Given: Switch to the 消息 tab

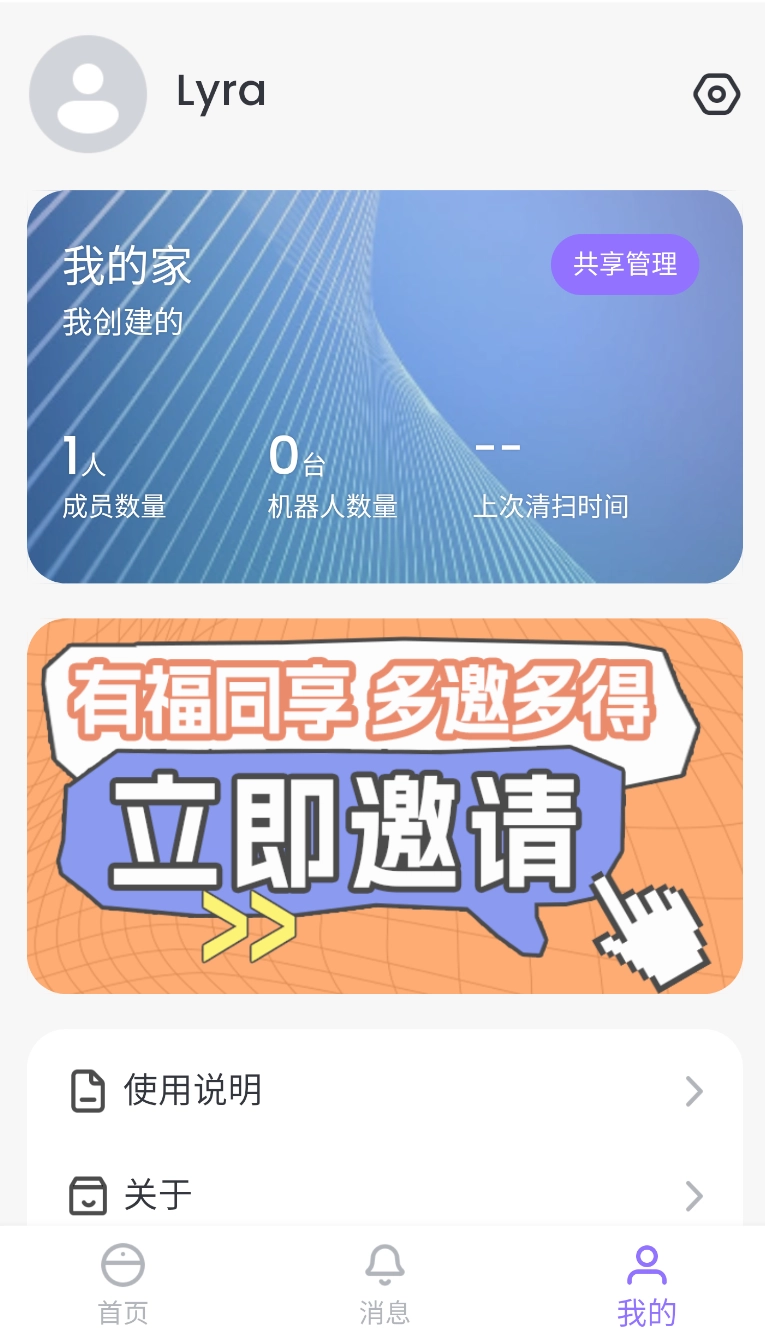Looking at the screenshot, I should tap(383, 1285).
